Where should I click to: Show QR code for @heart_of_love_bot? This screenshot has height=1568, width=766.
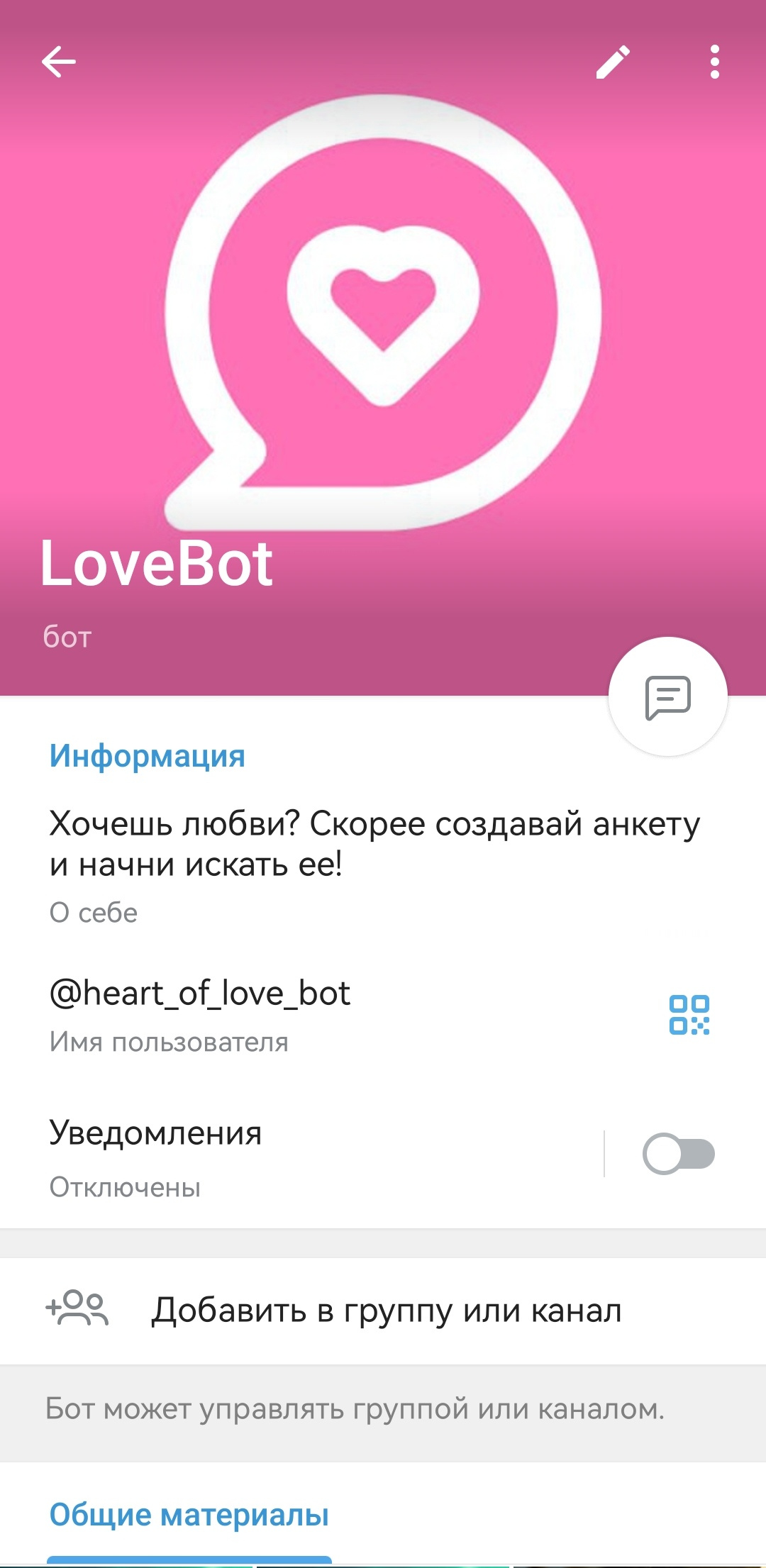[x=689, y=1015]
